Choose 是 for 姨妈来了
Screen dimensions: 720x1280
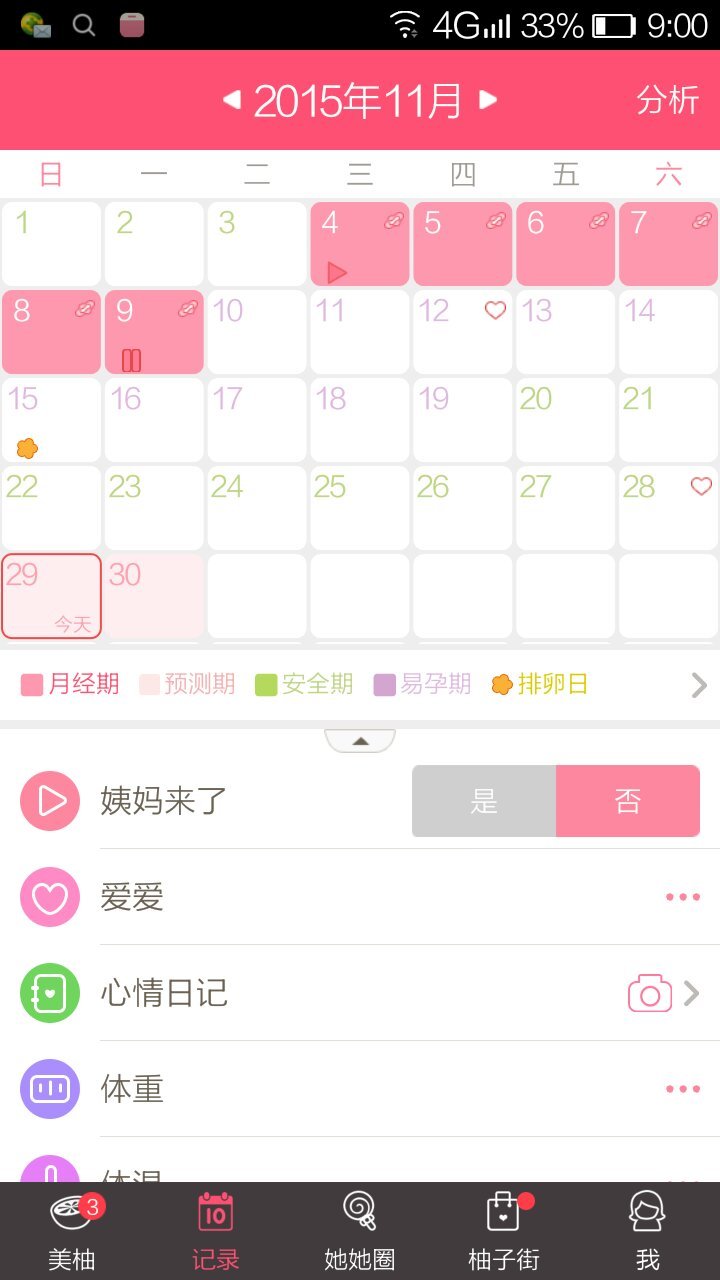pos(484,801)
